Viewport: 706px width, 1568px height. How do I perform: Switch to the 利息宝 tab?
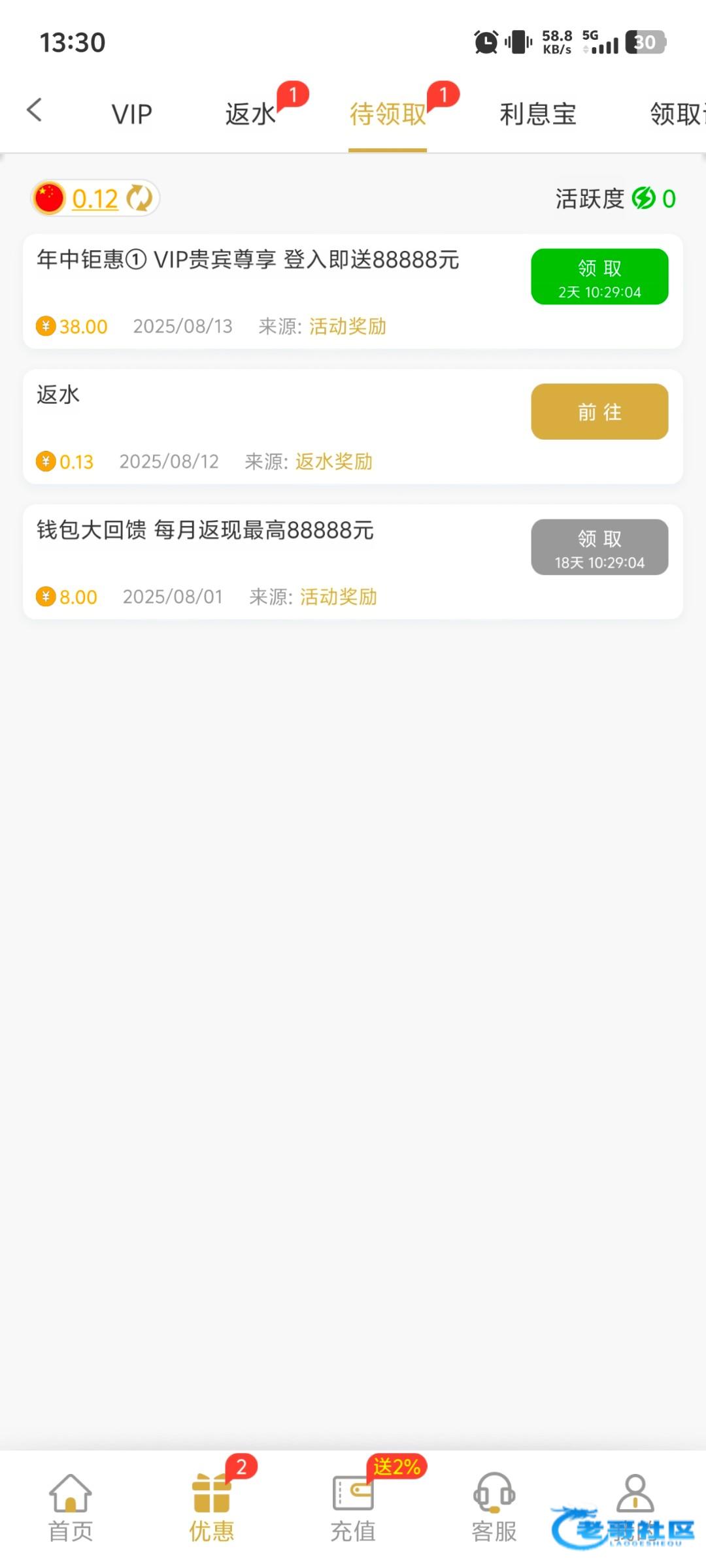(537, 114)
